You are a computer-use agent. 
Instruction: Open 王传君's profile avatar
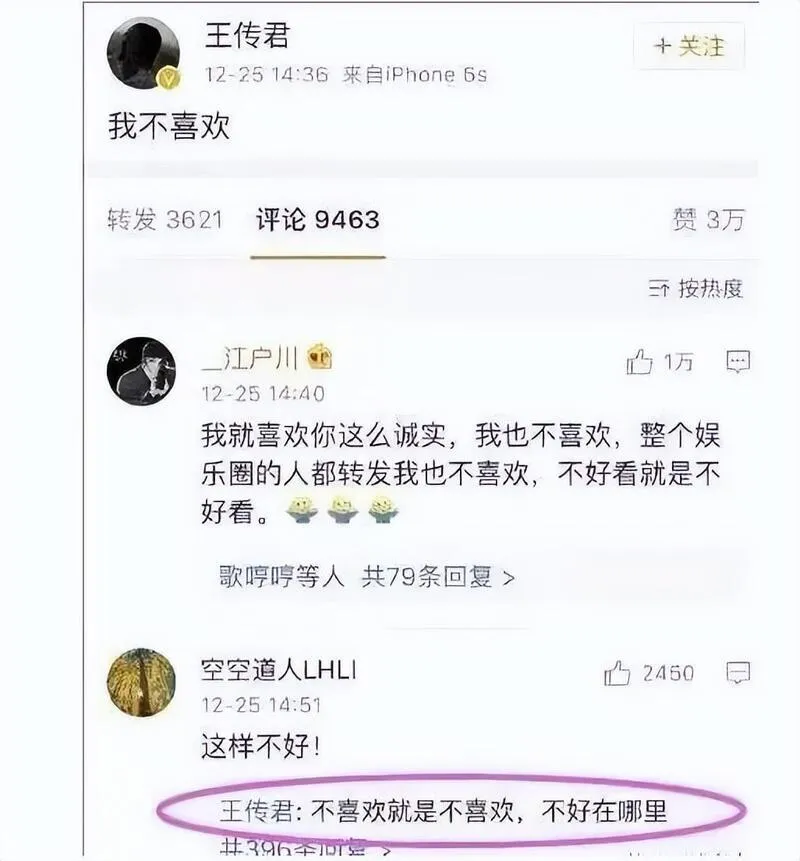tap(143, 53)
